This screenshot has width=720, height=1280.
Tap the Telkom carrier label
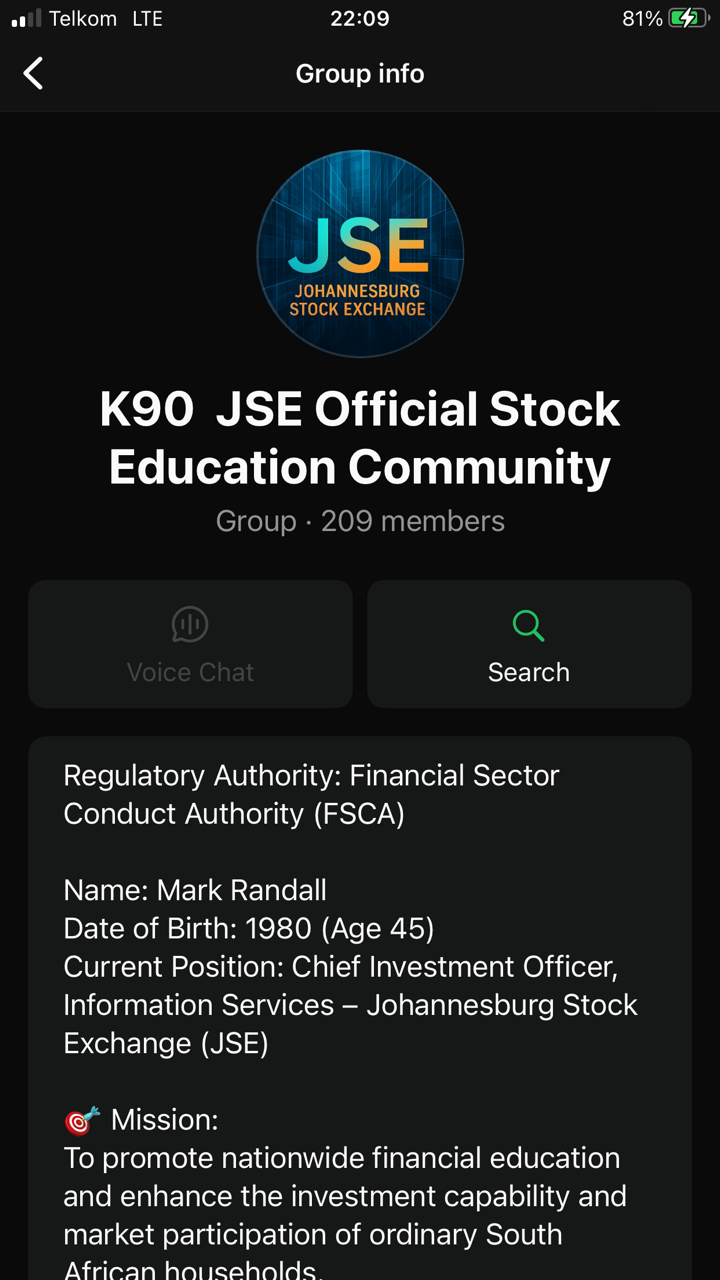(80, 17)
